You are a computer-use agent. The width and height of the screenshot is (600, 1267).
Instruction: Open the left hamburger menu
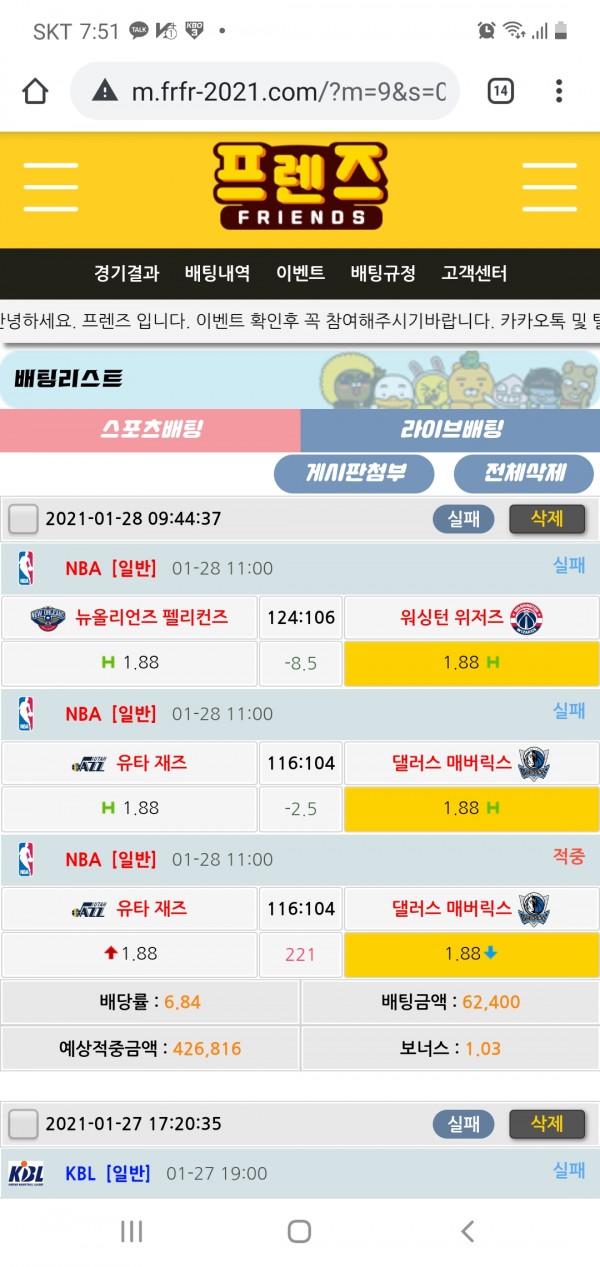[x=50, y=187]
